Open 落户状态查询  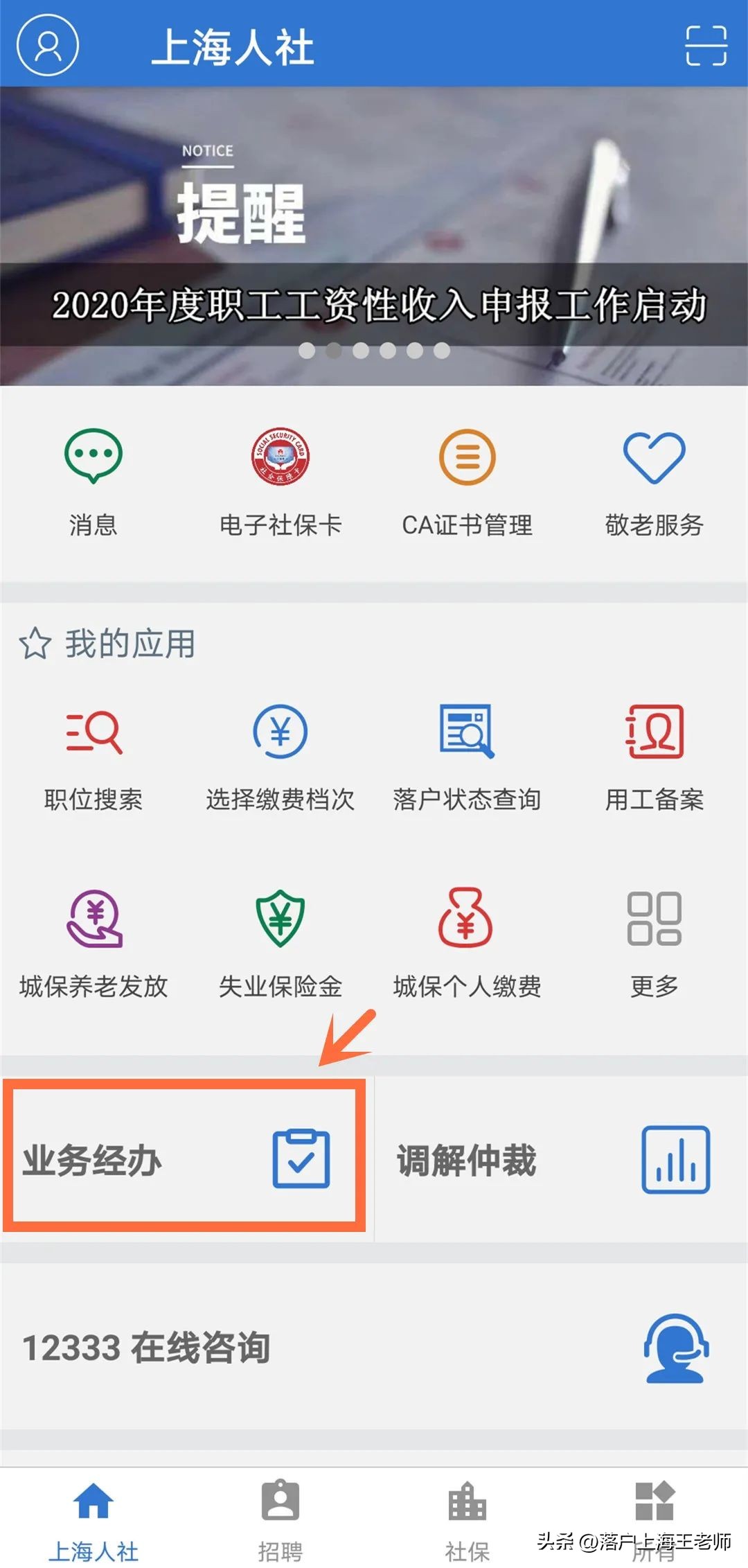point(467,758)
